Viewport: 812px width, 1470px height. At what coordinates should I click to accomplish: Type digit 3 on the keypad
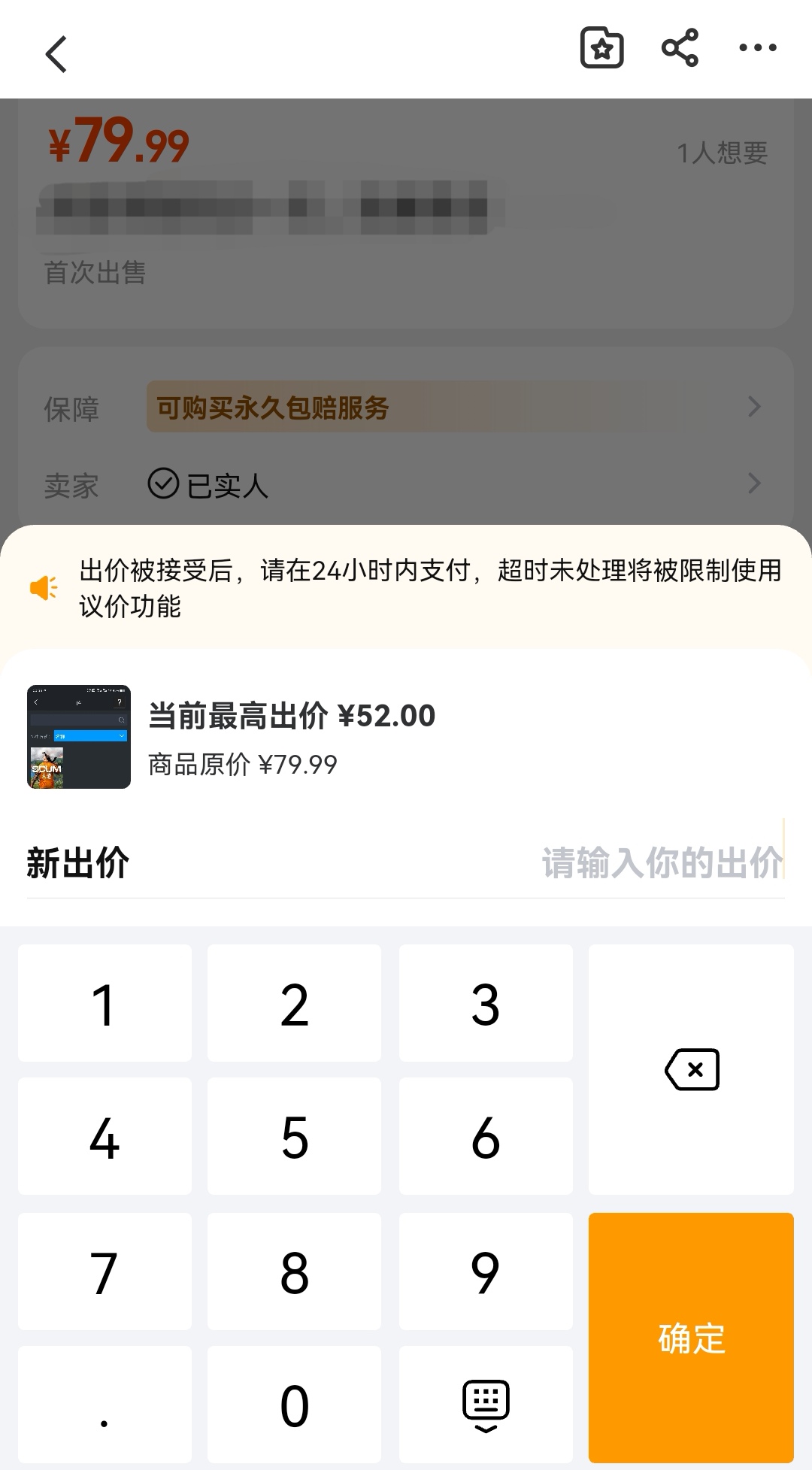click(485, 1004)
